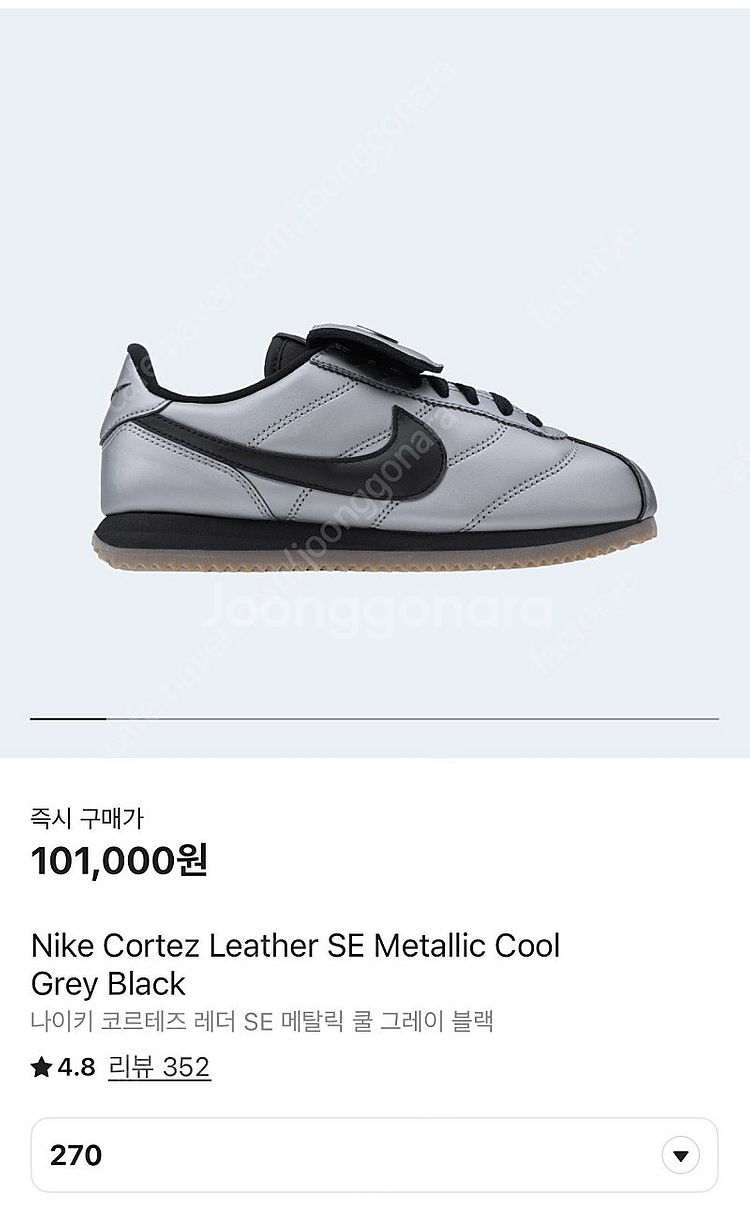This screenshot has width=750, height=1222.
Task: Open the 리뷰 352 reviews link
Action: pyautogui.click(x=158, y=1067)
